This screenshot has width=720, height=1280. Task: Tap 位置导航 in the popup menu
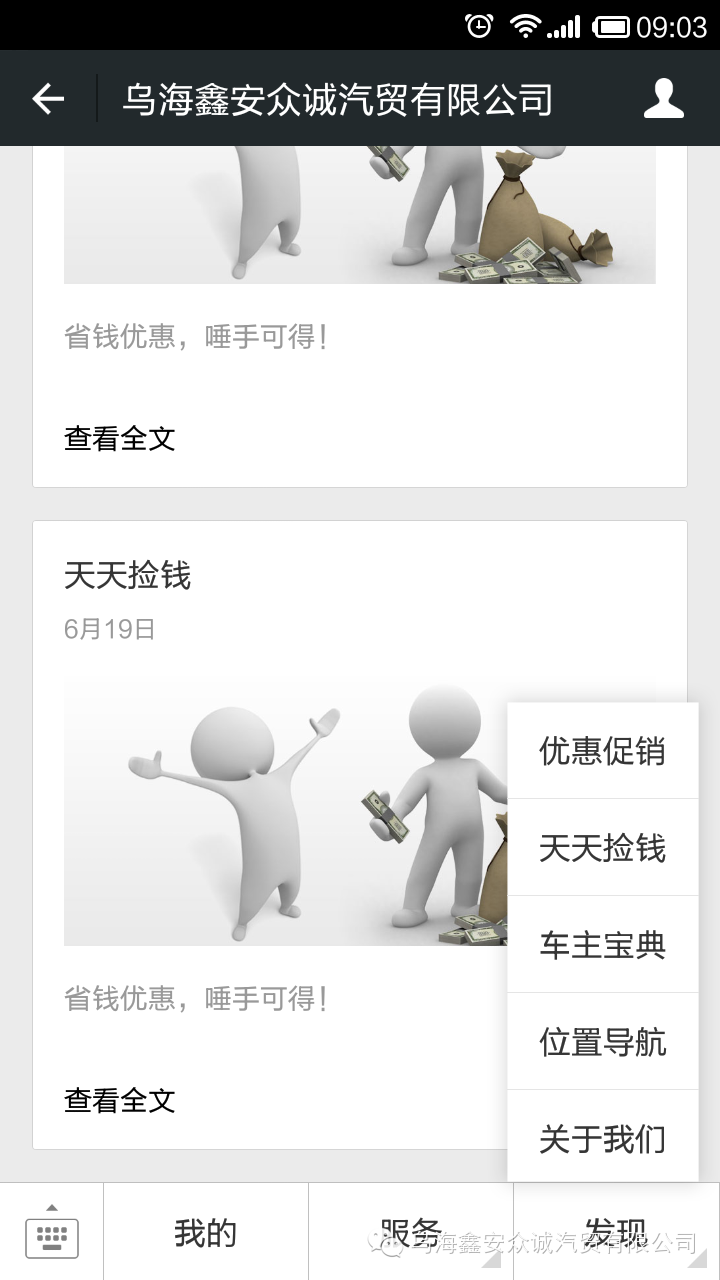click(602, 1042)
